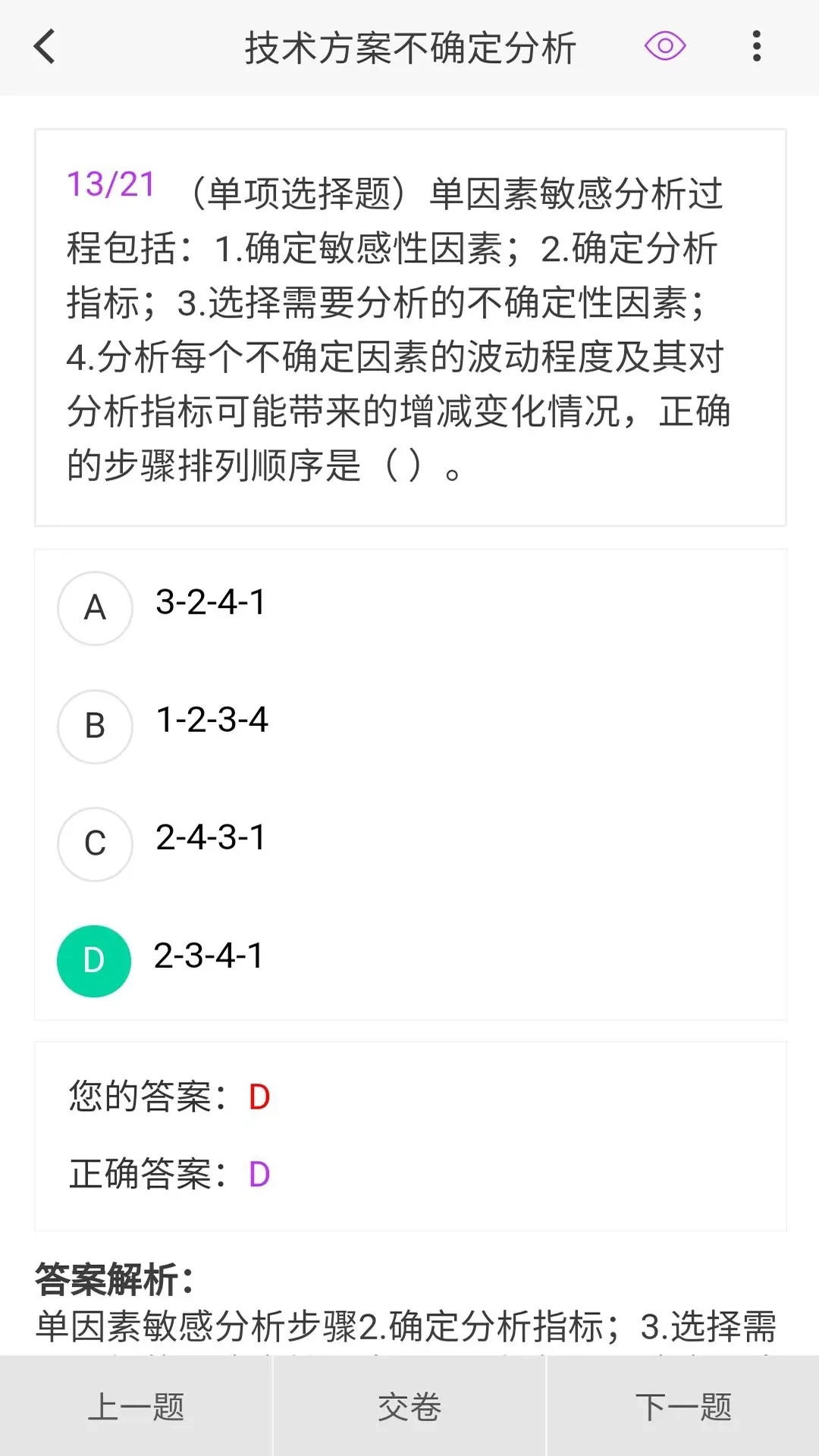Image resolution: width=819 pixels, height=1456 pixels.
Task: Go to the previous question via 上一题
Action: (136, 1407)
